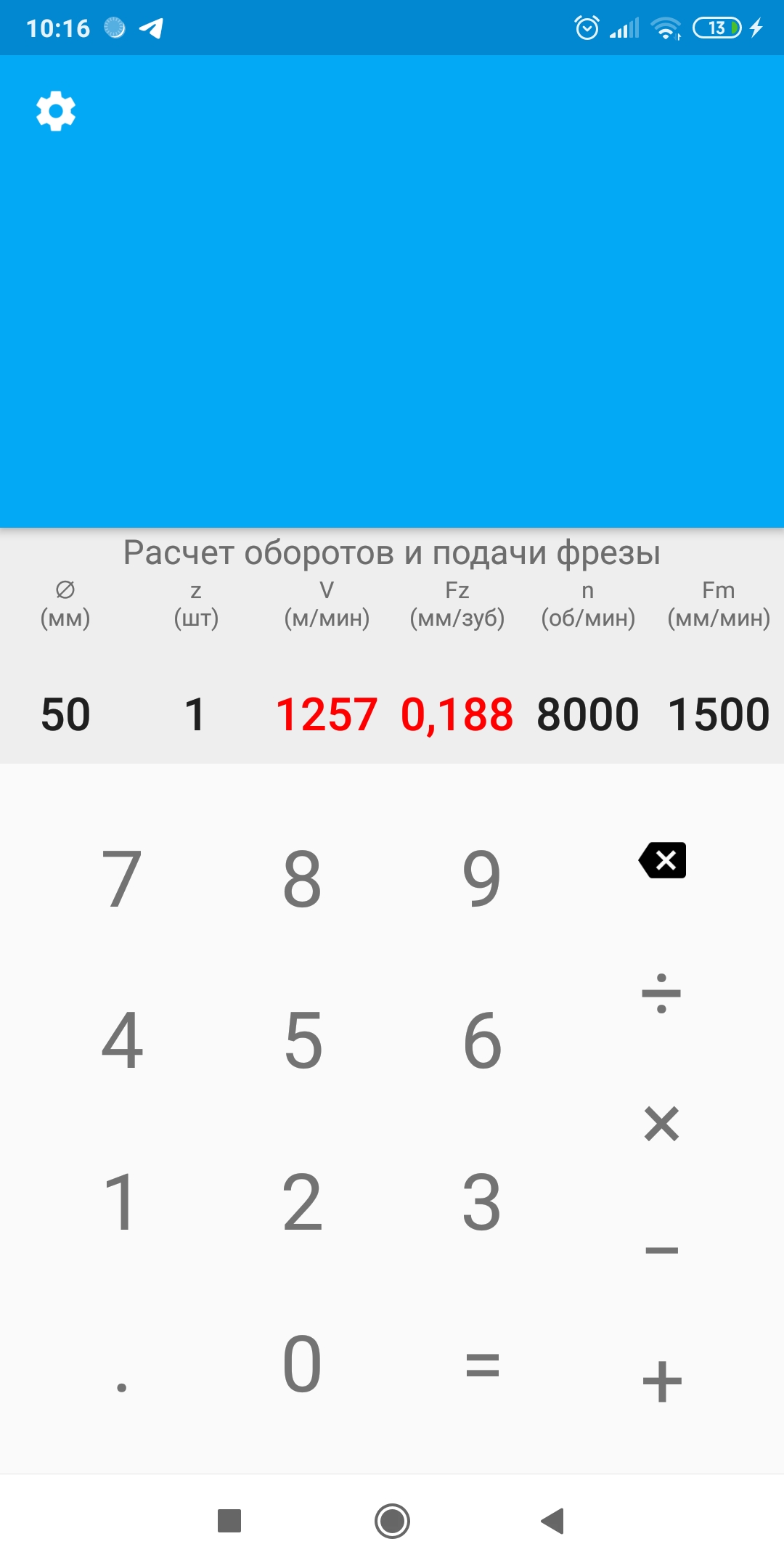This screenshot has height=1568, width=784.
Task: Tap the equals key
Action: click(x=482, y=1365)
